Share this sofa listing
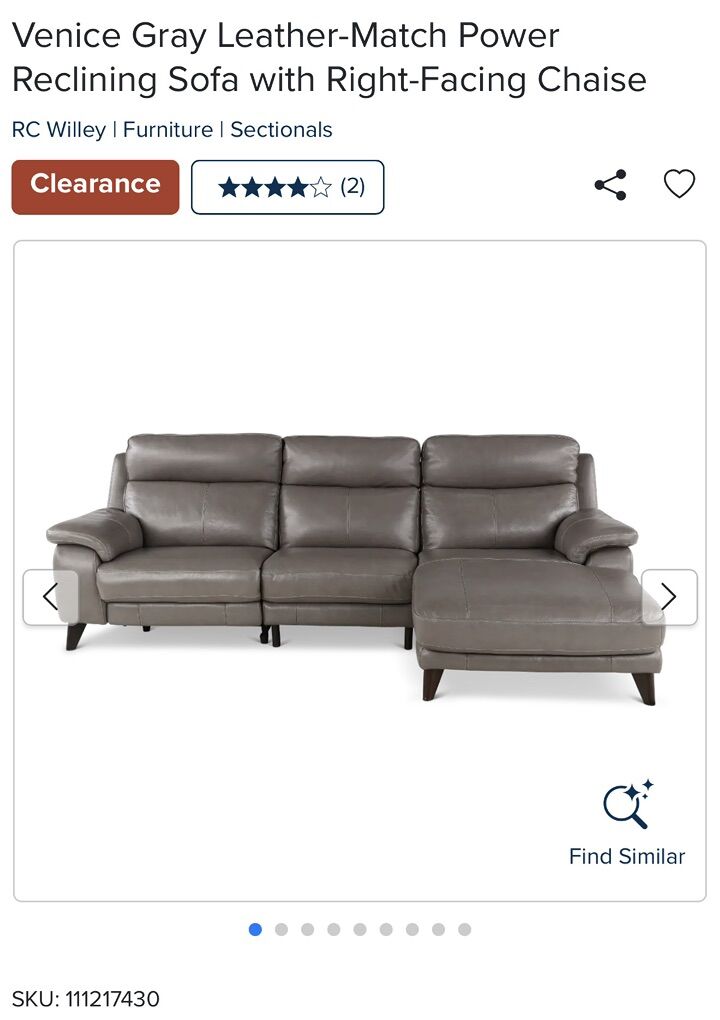The height and width of the screenshot is (1020, 720). (x=610, y=185)
